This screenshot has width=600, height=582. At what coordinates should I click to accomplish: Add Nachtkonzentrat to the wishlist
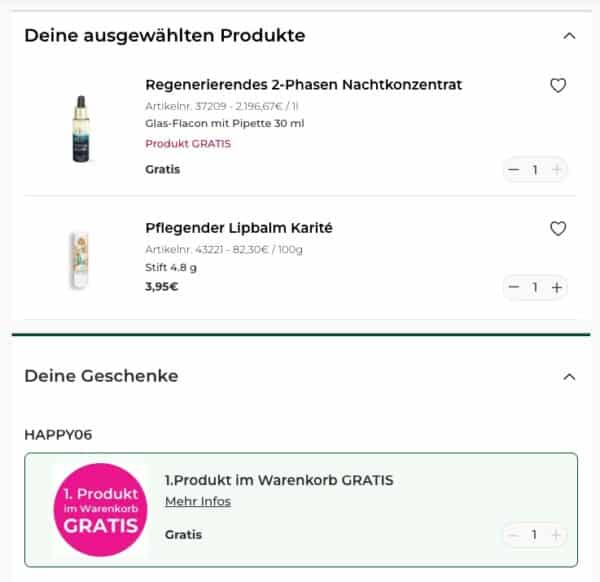click(x=558, y=86)
